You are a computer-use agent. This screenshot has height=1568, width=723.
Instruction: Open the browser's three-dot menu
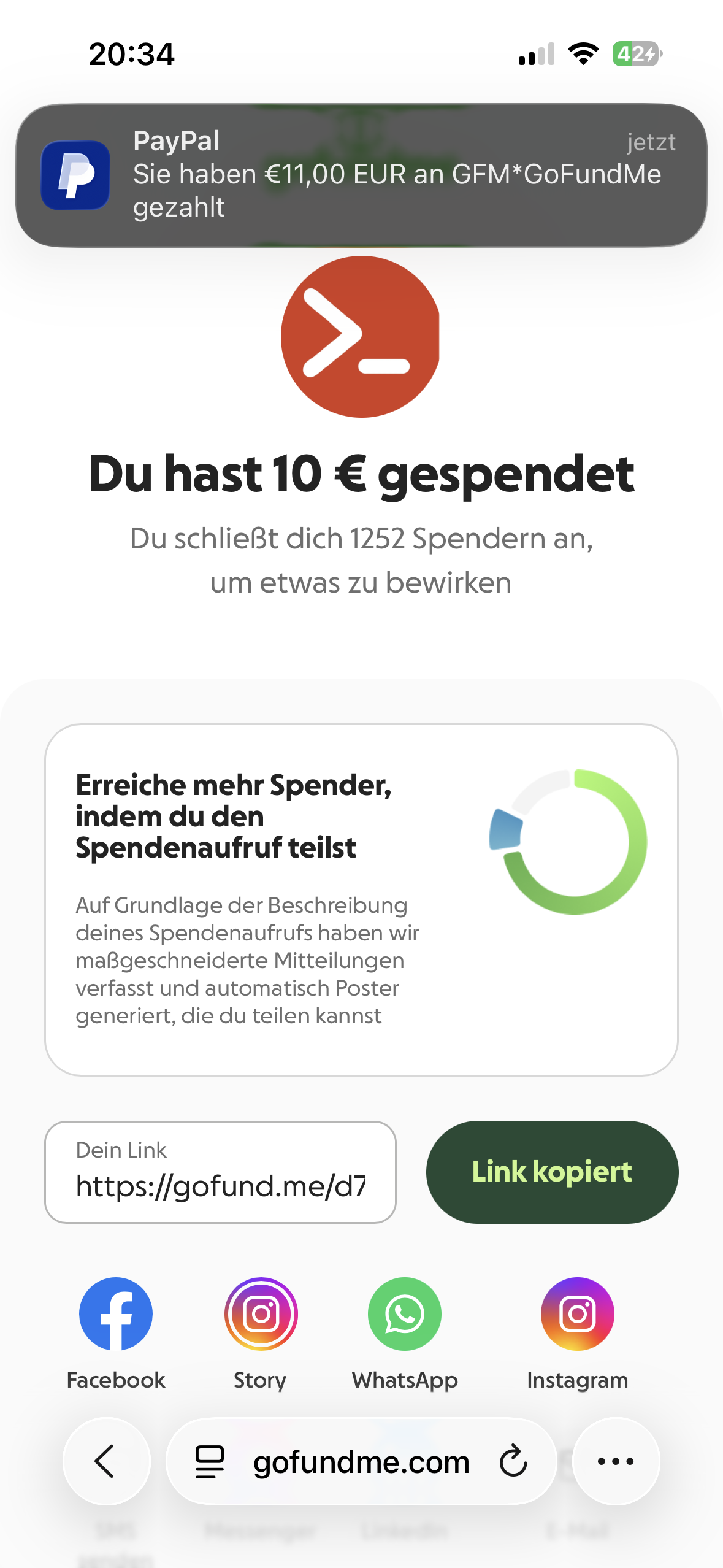616,1461
